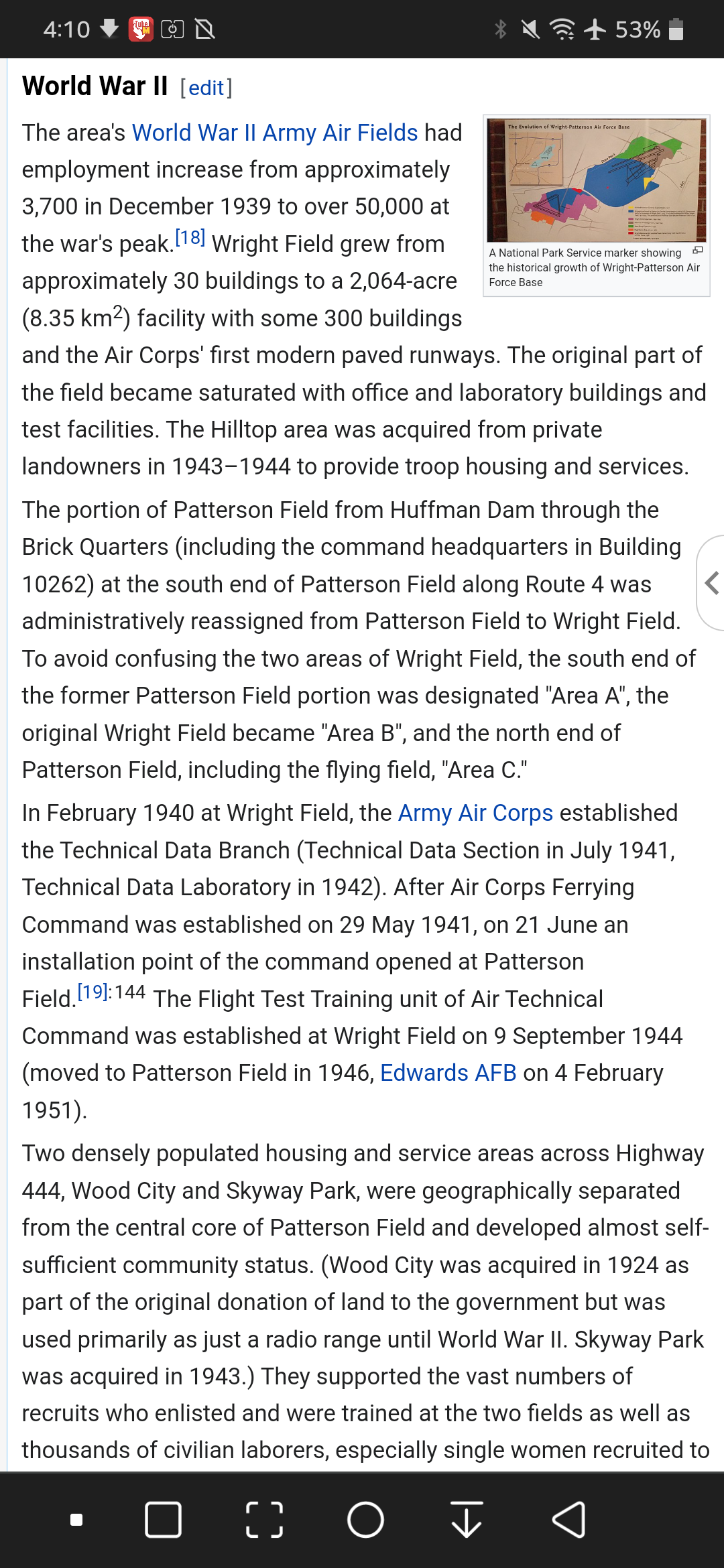Open citation reference 18
This screenshot has width=724, height=1568.
click(x=190, y=238)
